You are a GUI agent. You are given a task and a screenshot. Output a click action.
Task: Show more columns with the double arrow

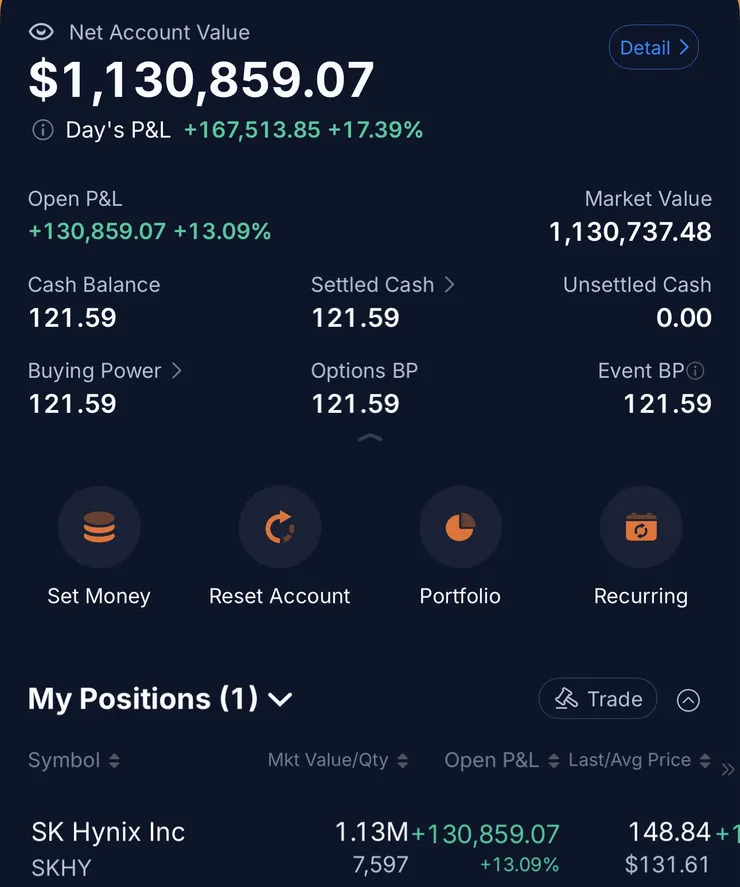click(728, 769)
